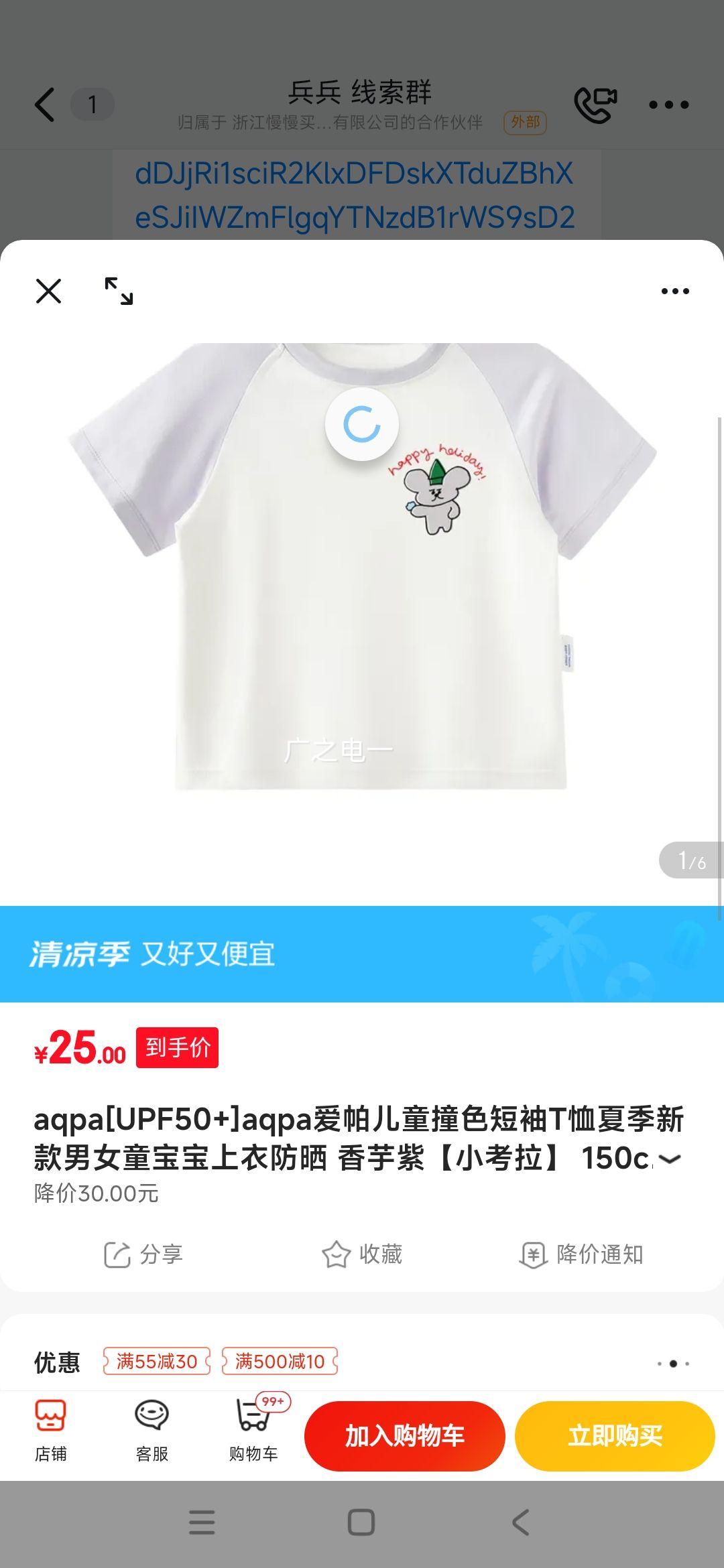This screenshot has height=1568, width=724.
Task: Open the system recent apps menu
Action: pyautogui.click(x=202, y=1522)
